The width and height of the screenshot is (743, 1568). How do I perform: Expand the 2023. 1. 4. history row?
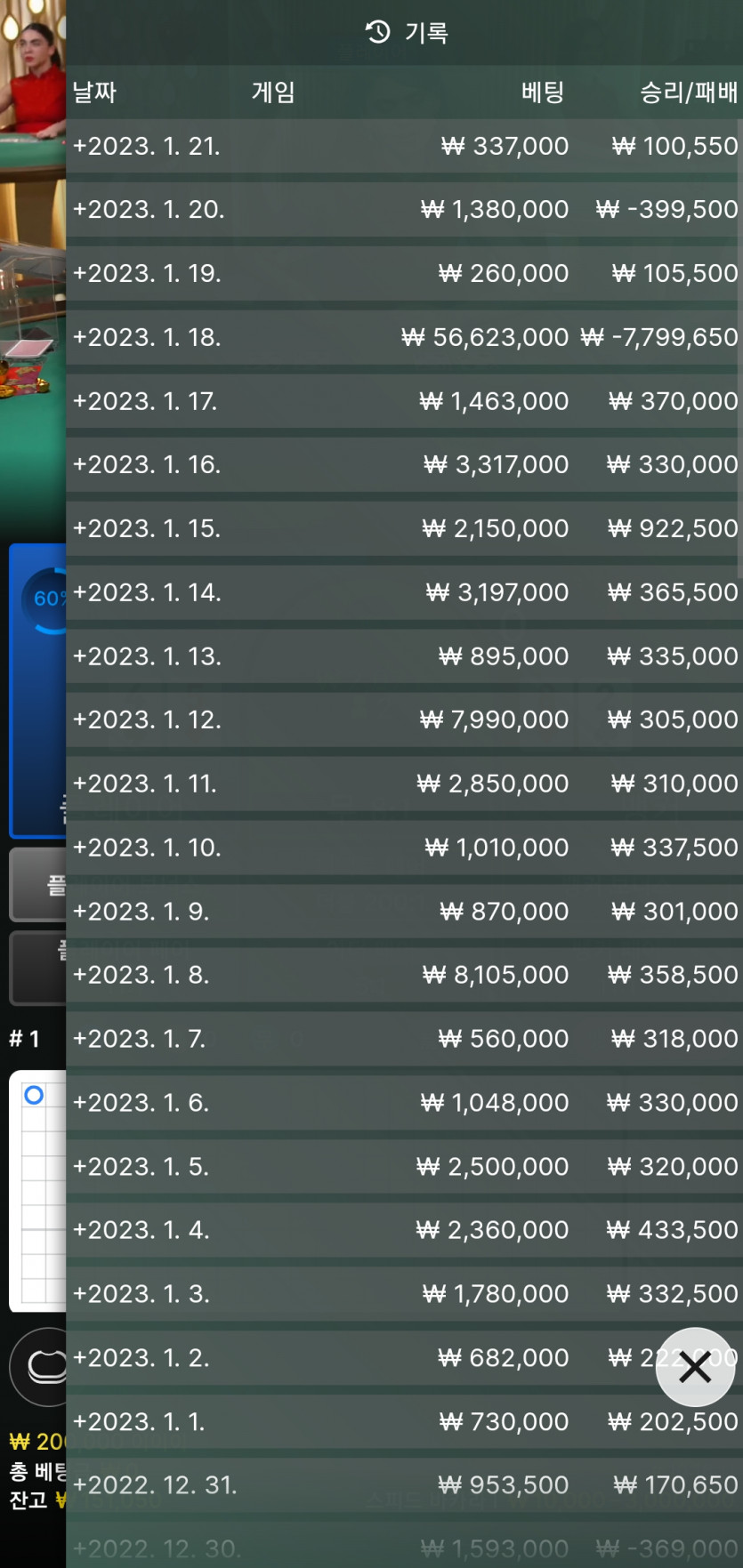click(404, 1230)
